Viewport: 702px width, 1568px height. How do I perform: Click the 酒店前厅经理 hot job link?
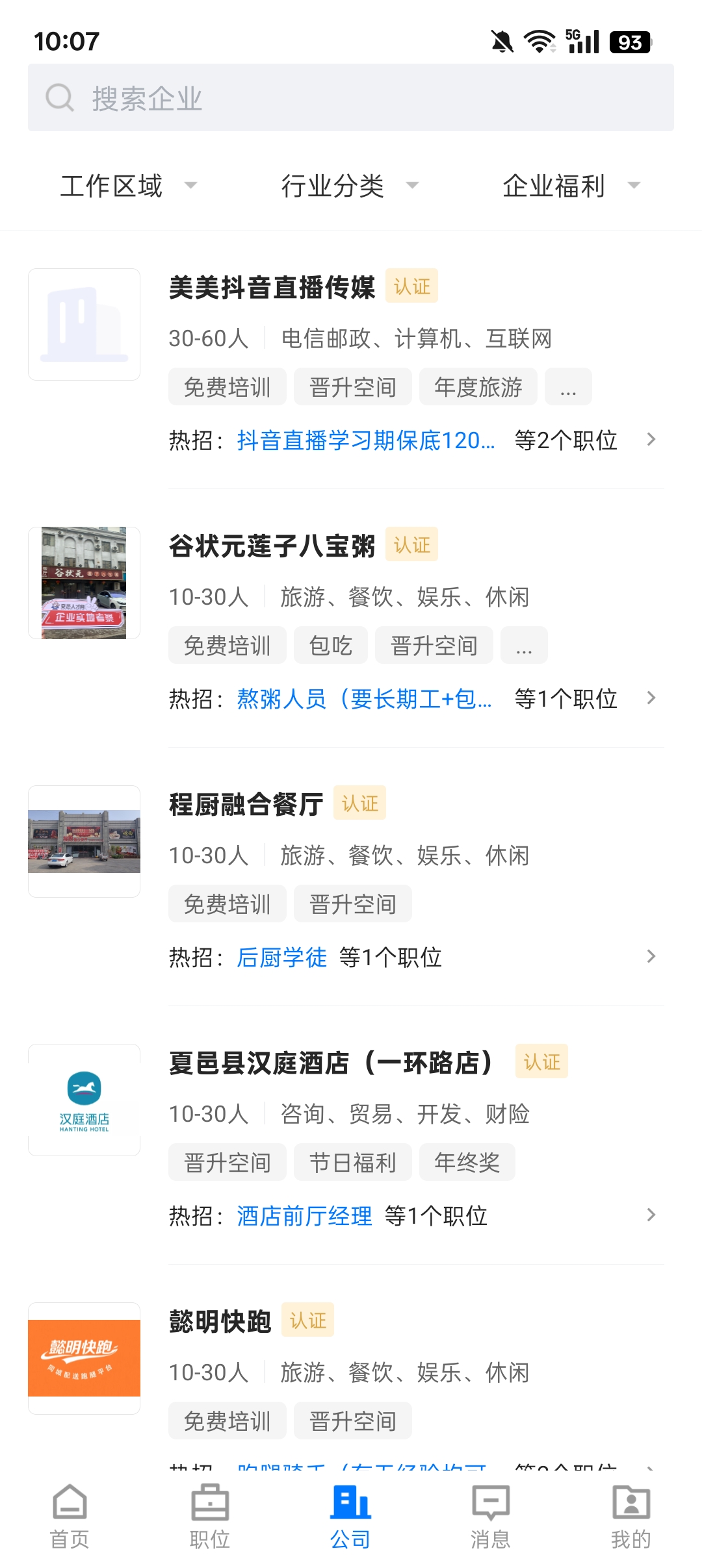[304, 1215]
